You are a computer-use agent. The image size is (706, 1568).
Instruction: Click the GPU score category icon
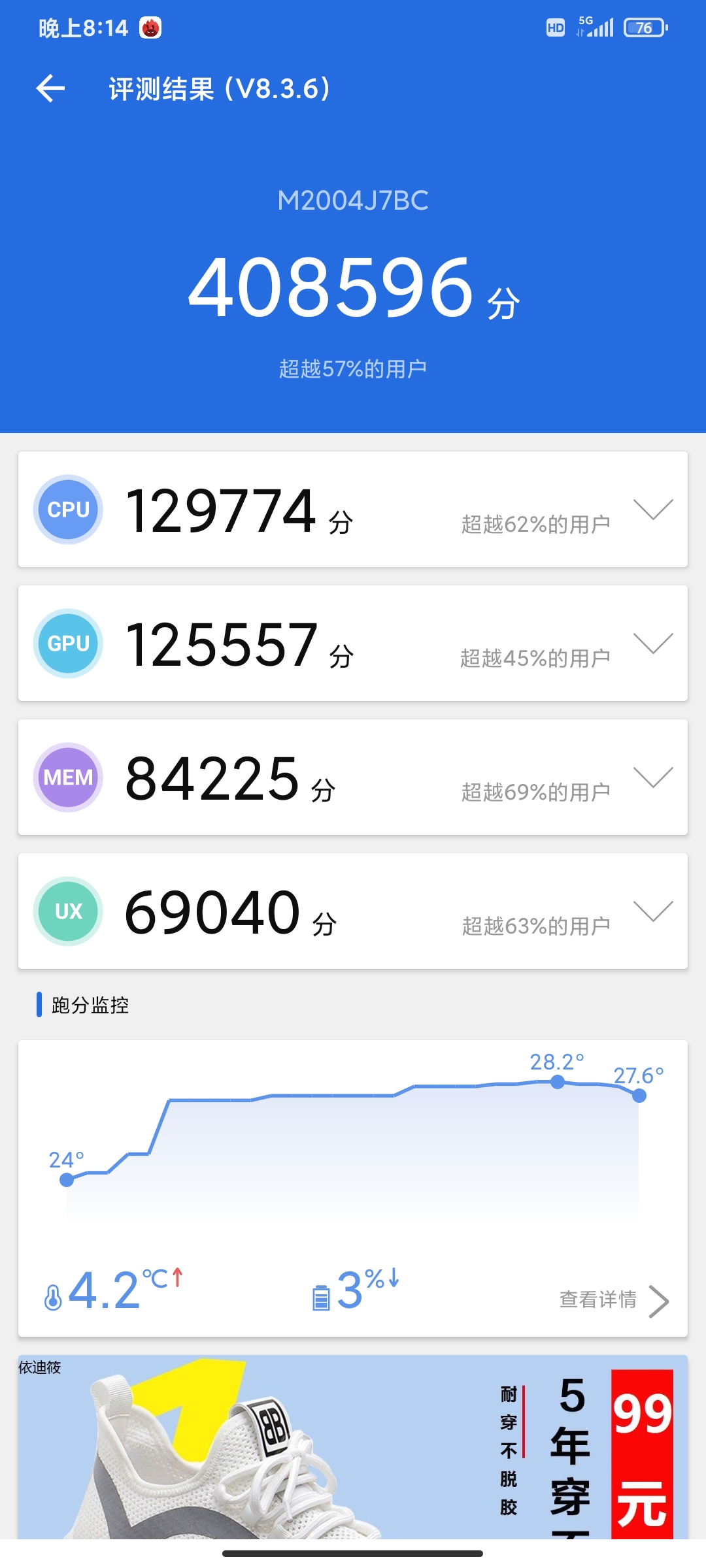(x=68, y=644)
